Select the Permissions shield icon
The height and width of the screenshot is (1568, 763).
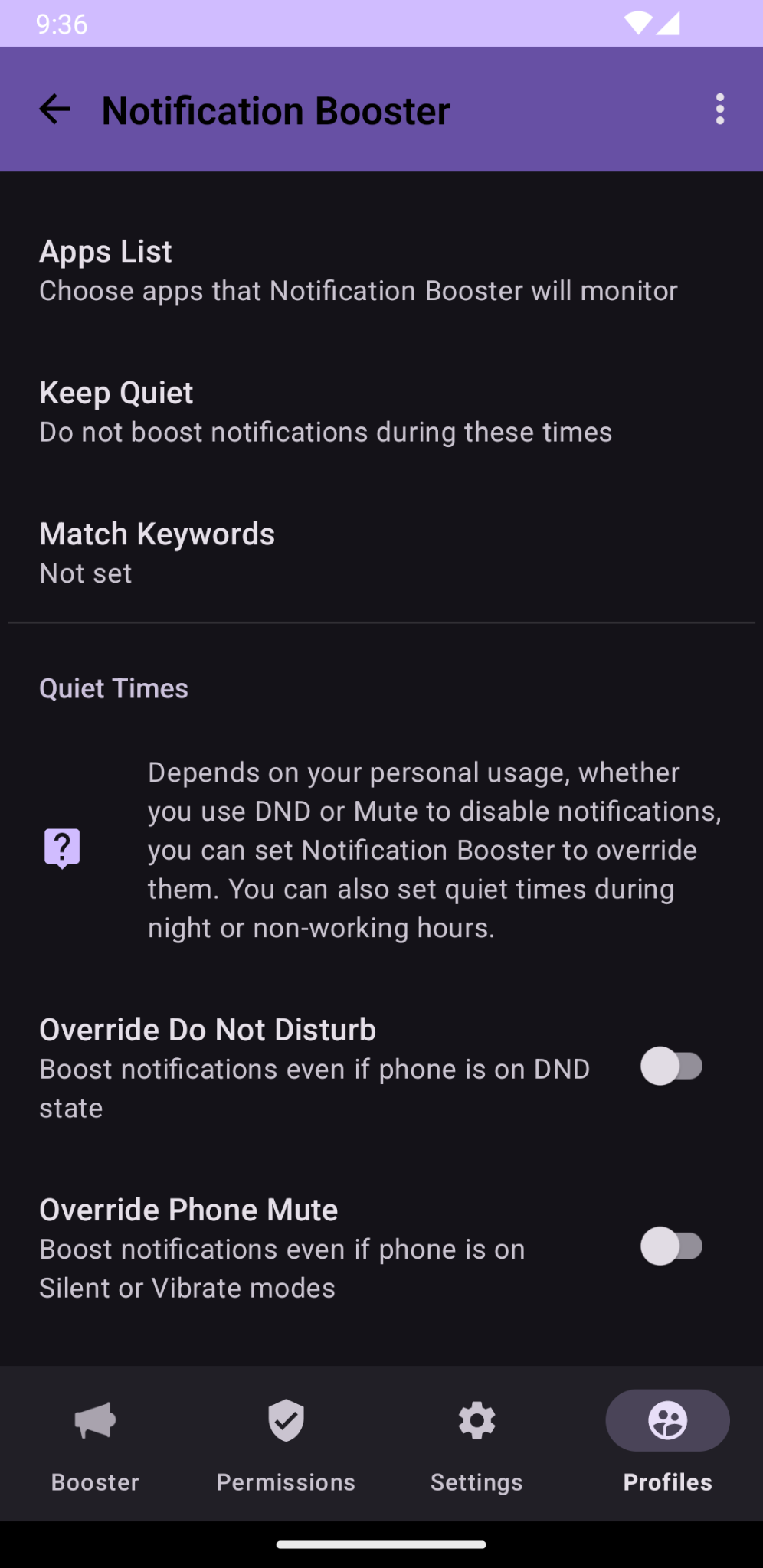(286, 1420)
